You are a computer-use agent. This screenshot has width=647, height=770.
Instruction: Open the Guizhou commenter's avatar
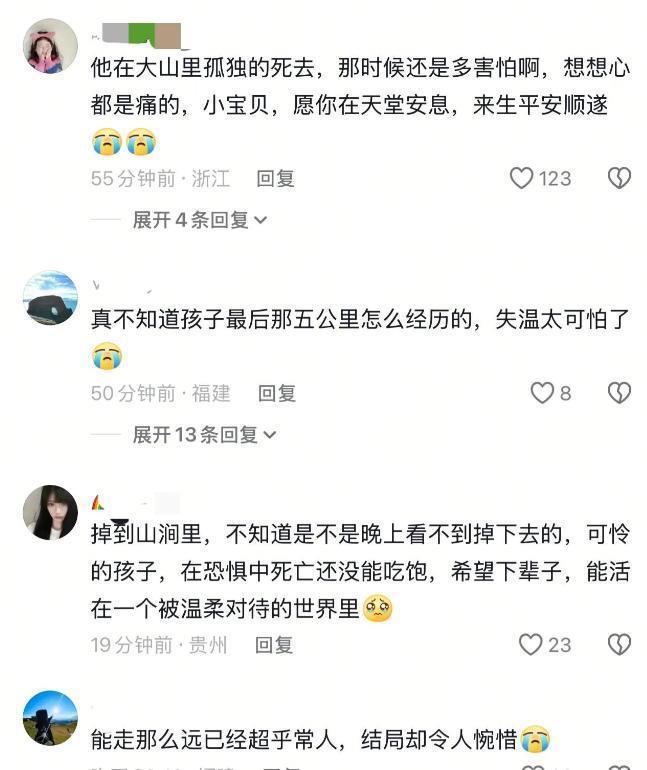[x=50, y=513]
